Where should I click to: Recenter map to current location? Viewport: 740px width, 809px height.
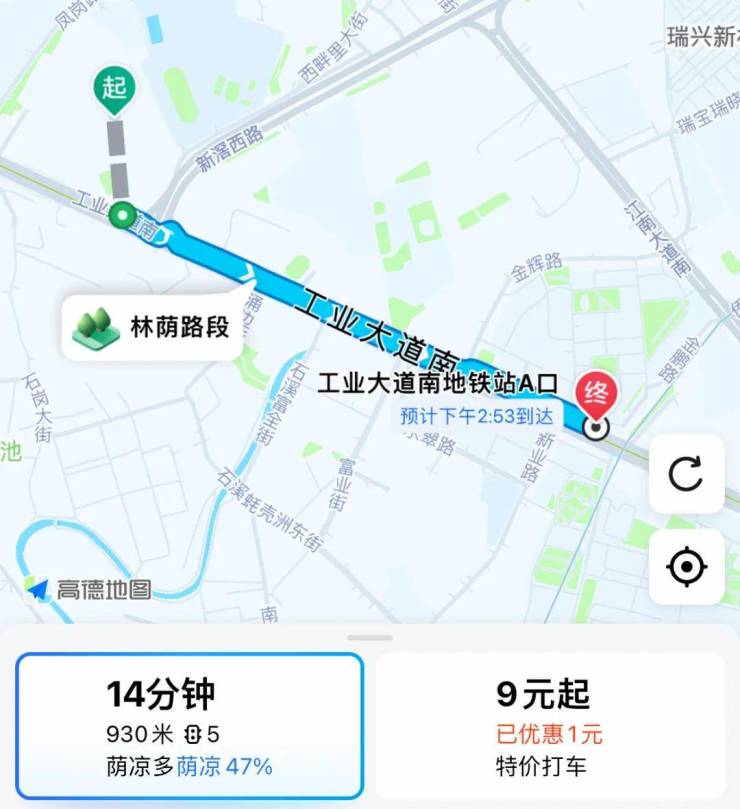[686, 567]
